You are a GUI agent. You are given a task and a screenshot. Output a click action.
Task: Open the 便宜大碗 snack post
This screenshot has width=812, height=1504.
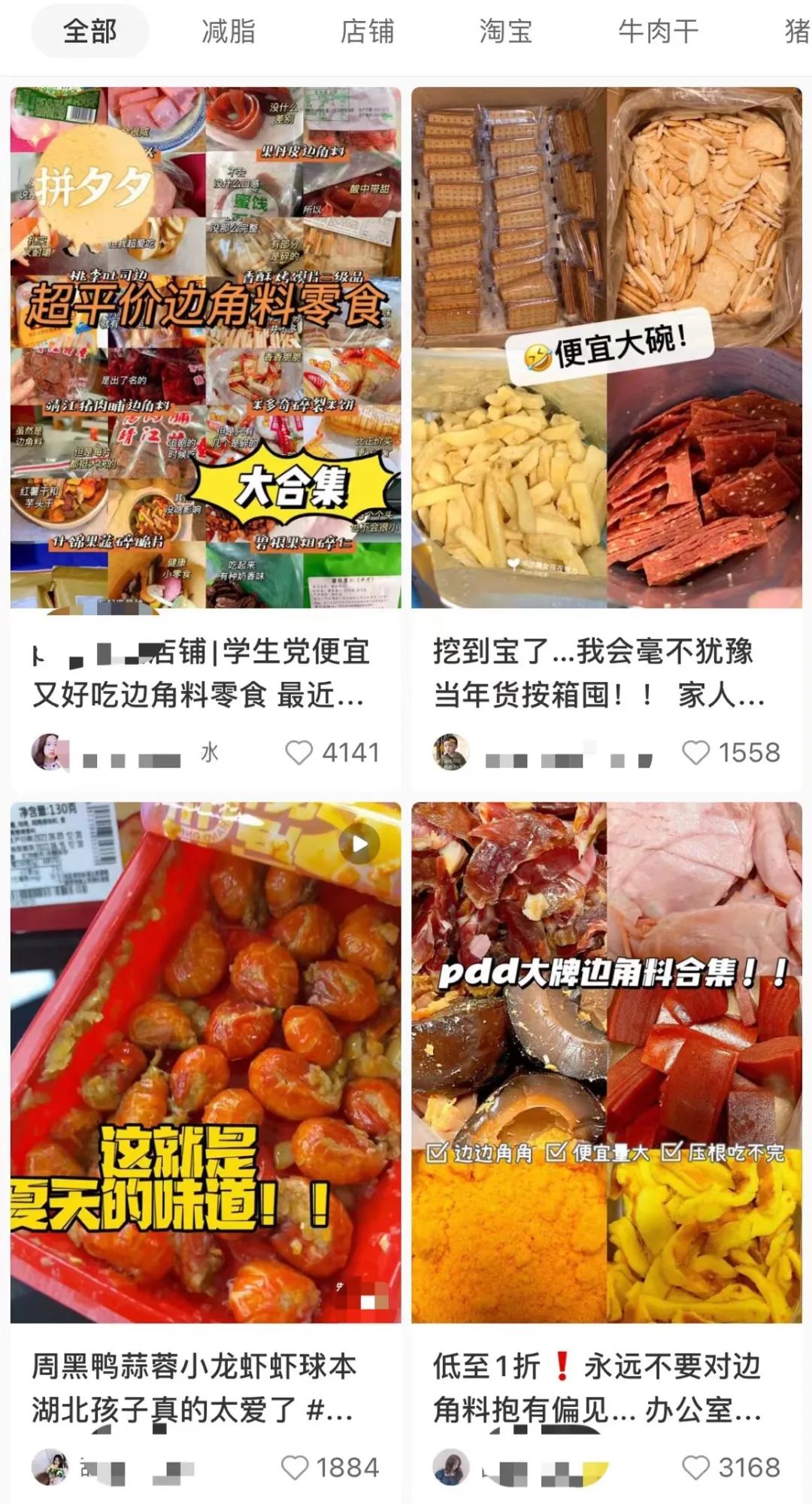point(607,347)
